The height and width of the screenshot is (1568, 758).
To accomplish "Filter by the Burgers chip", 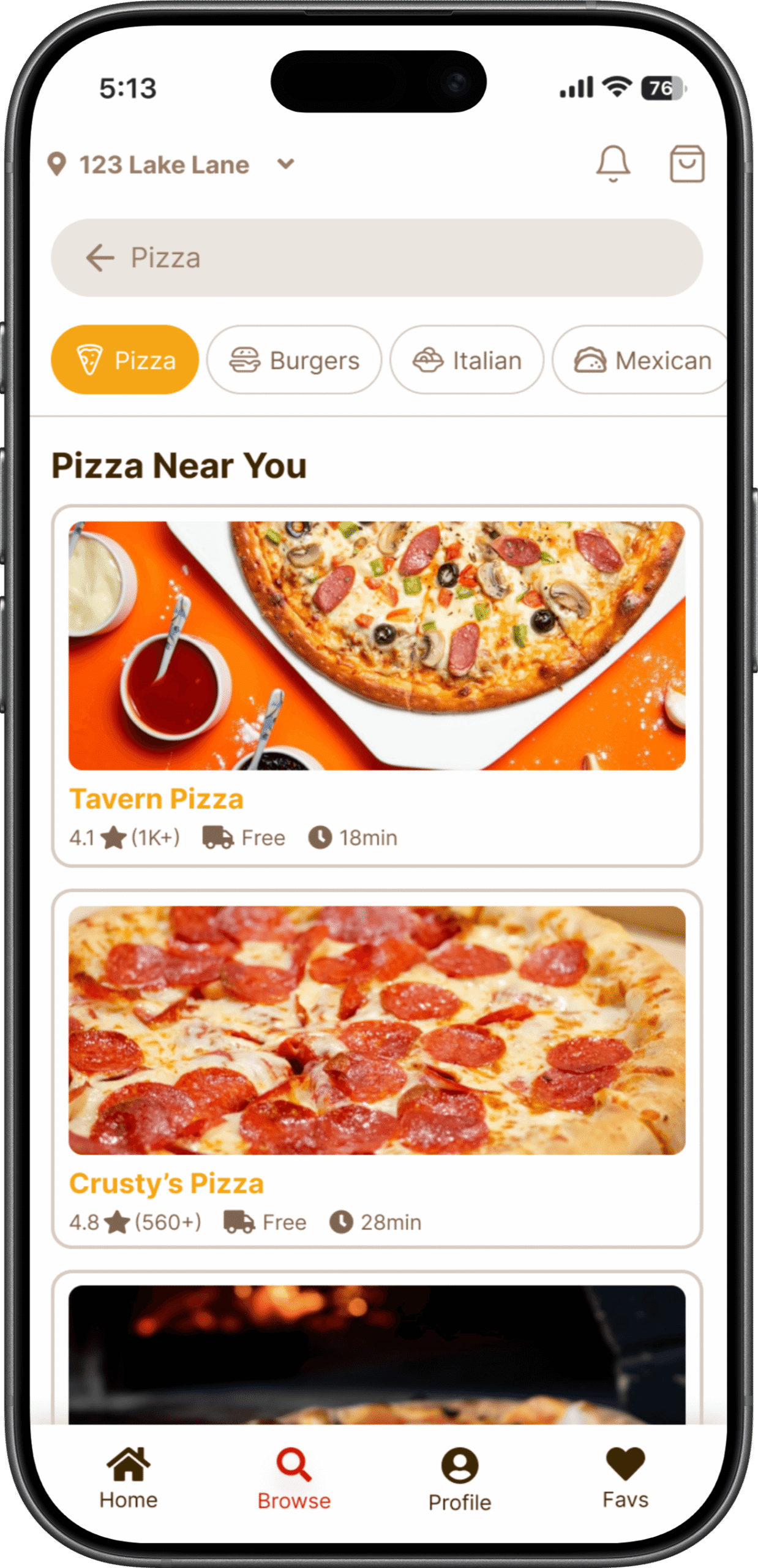I will pos(294,360).
